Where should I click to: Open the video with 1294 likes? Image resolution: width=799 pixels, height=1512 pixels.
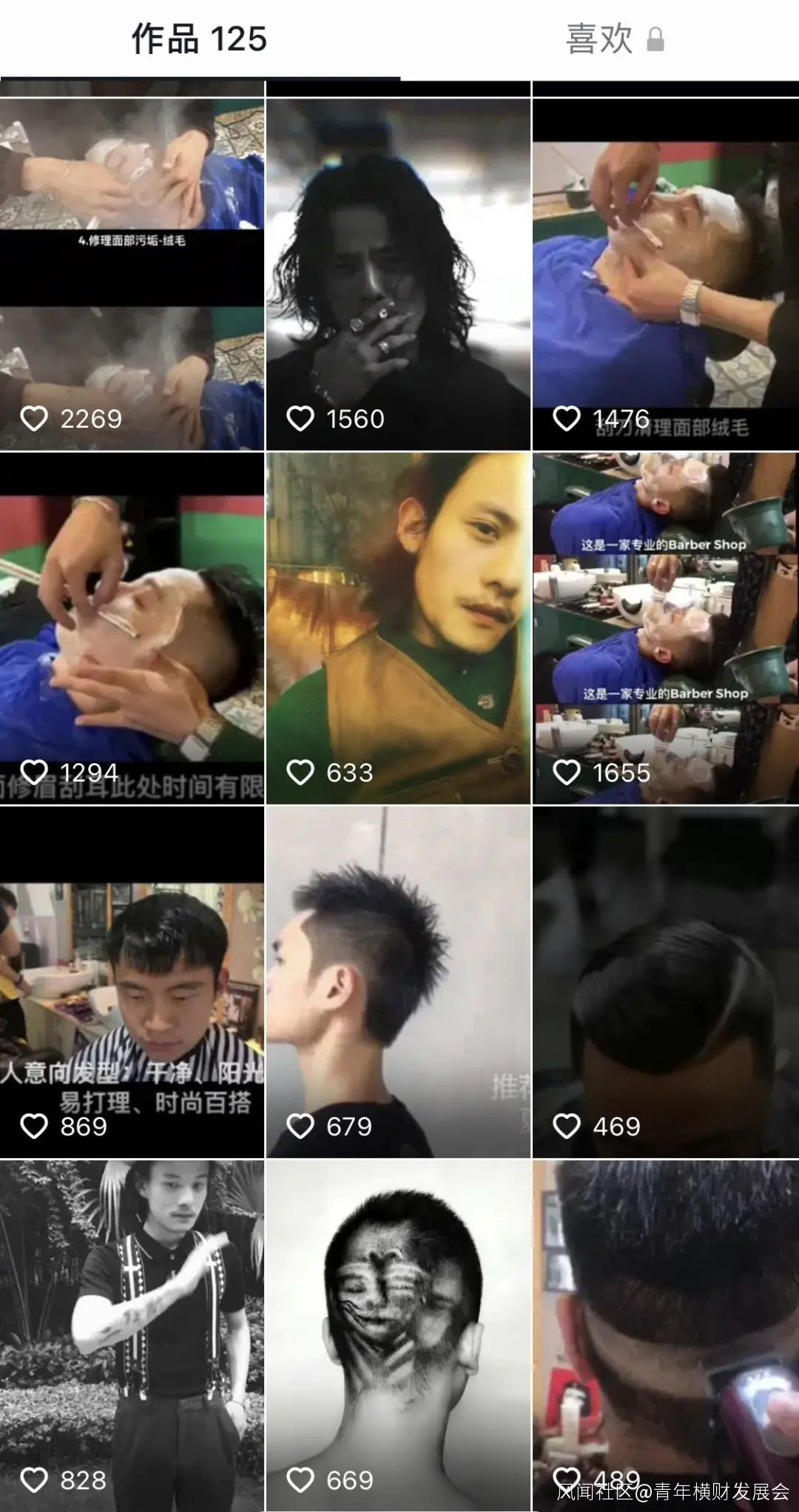(x=132, y=628)
